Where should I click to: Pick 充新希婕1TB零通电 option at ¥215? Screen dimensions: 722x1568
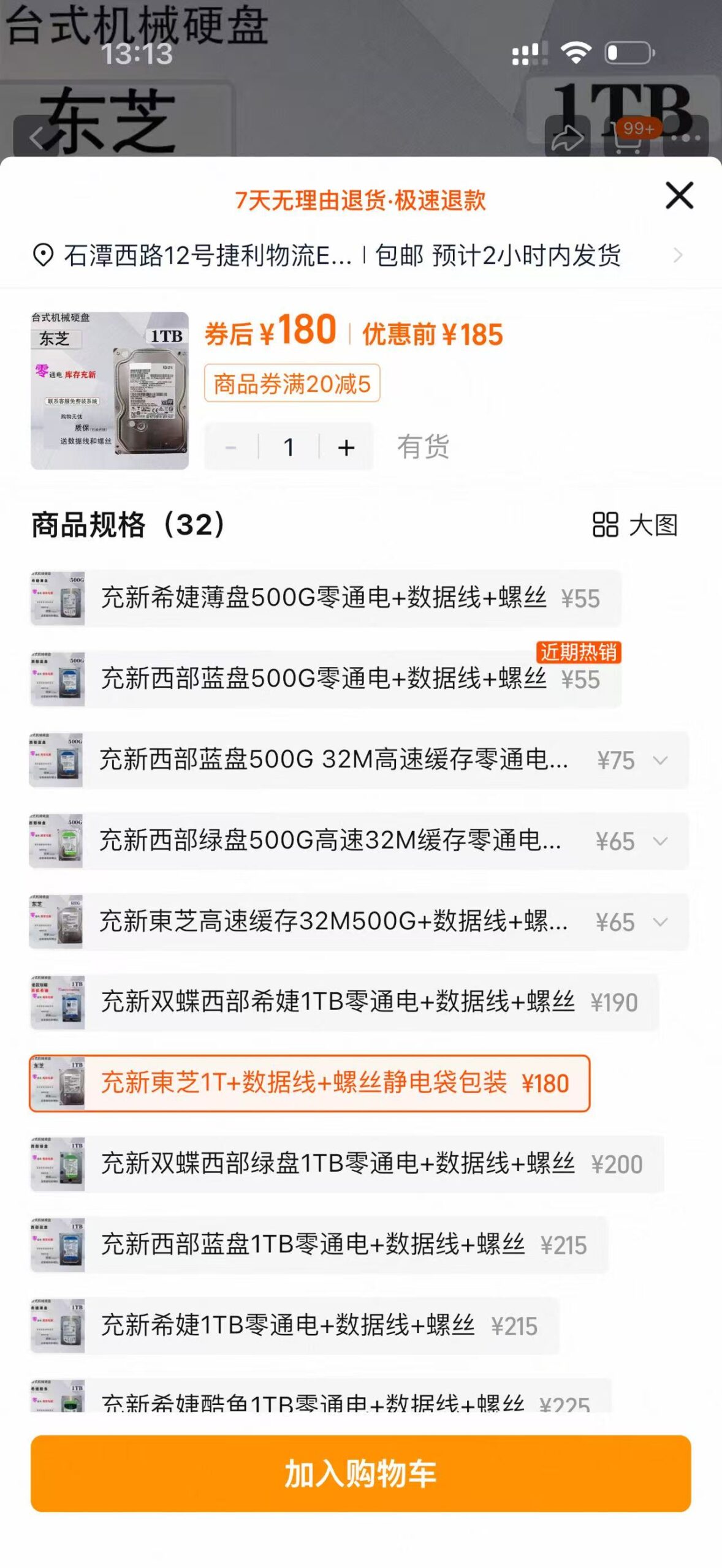click(294, 1325)
